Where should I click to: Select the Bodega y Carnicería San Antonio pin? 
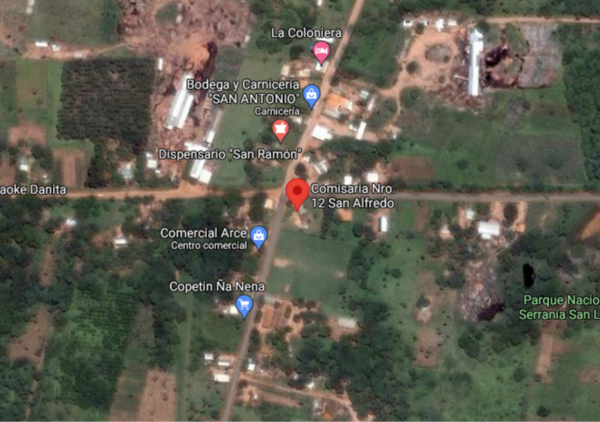(311, 95)
